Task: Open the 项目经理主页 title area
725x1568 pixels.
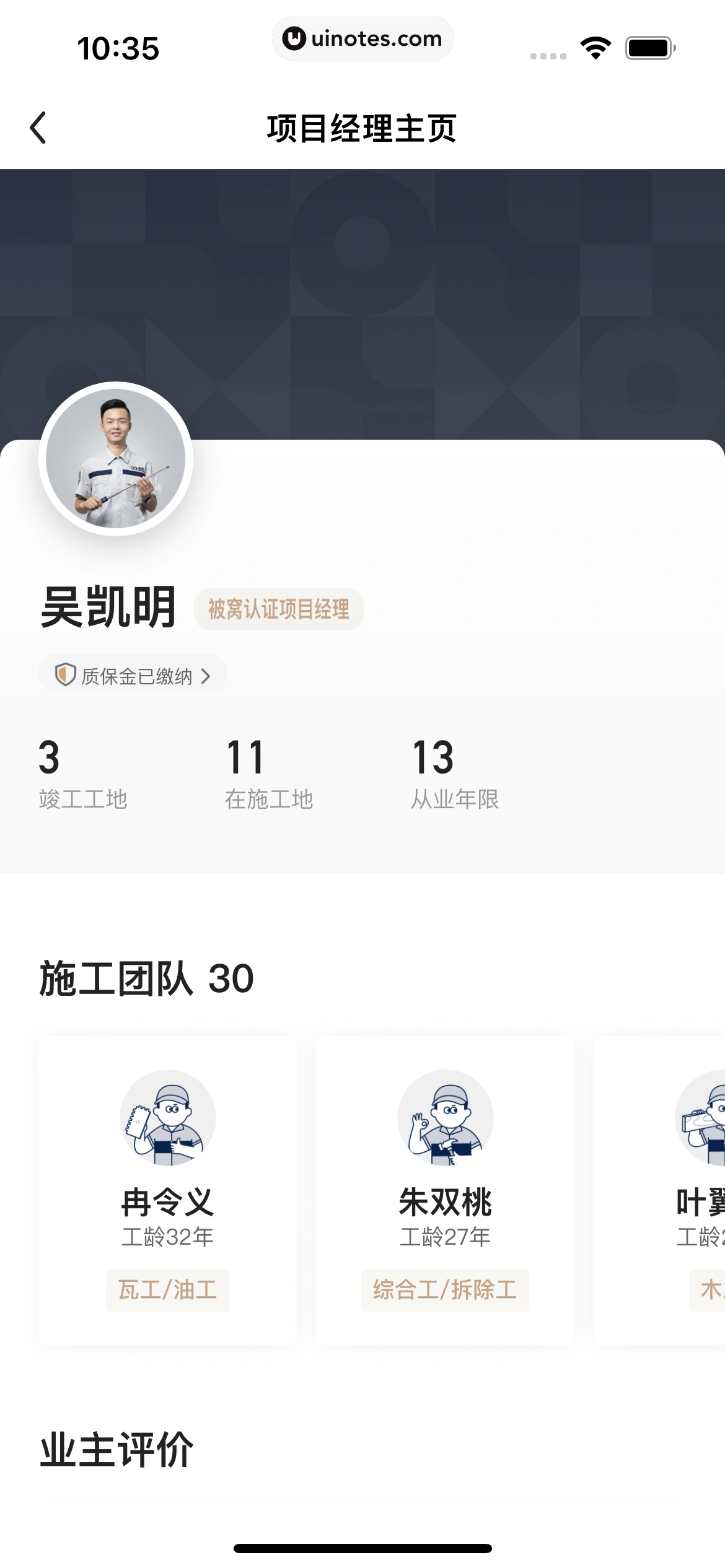Action: pyautogui.click(x=362, y=128)
